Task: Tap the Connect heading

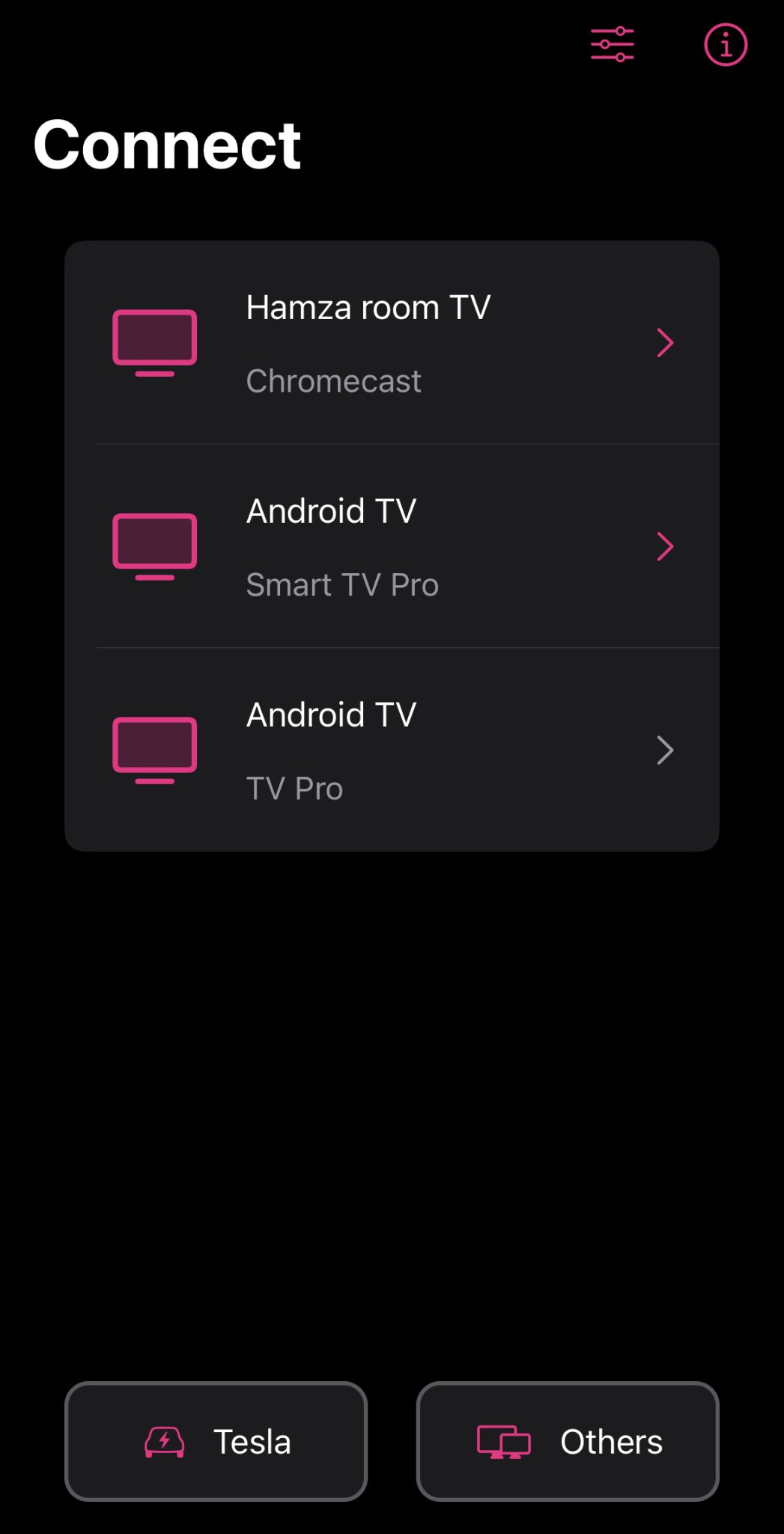Action: pos(166,145)
